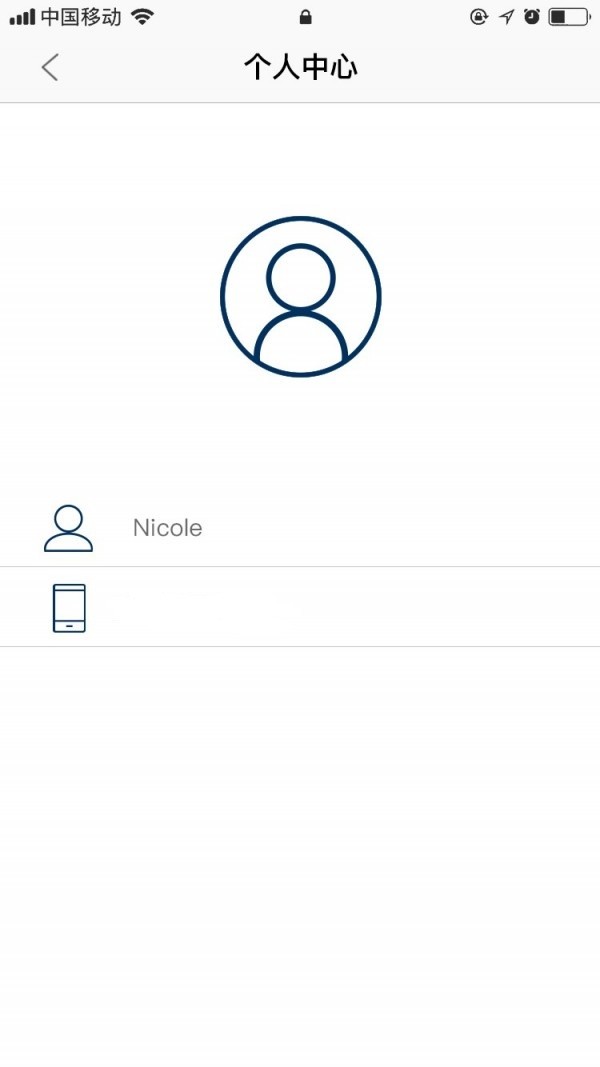The height and width of the screenshot is (1067, 600).
Task: Go back from the 个人中心 page
Action: pyautogui.click(x=50, y=67)
